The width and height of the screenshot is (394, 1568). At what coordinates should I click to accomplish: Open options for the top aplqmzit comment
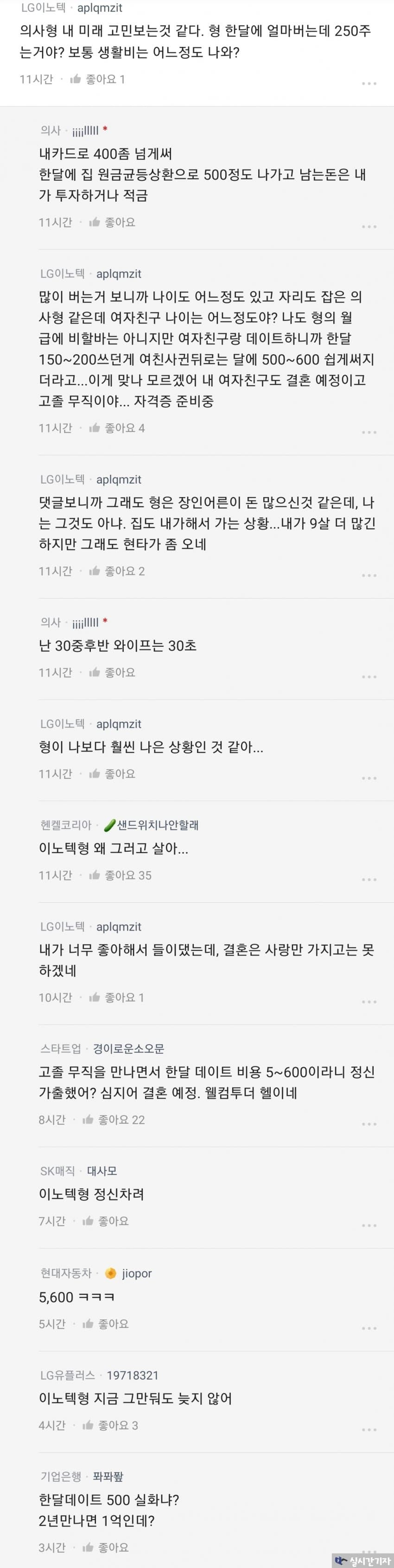click(x=369, y=83)
